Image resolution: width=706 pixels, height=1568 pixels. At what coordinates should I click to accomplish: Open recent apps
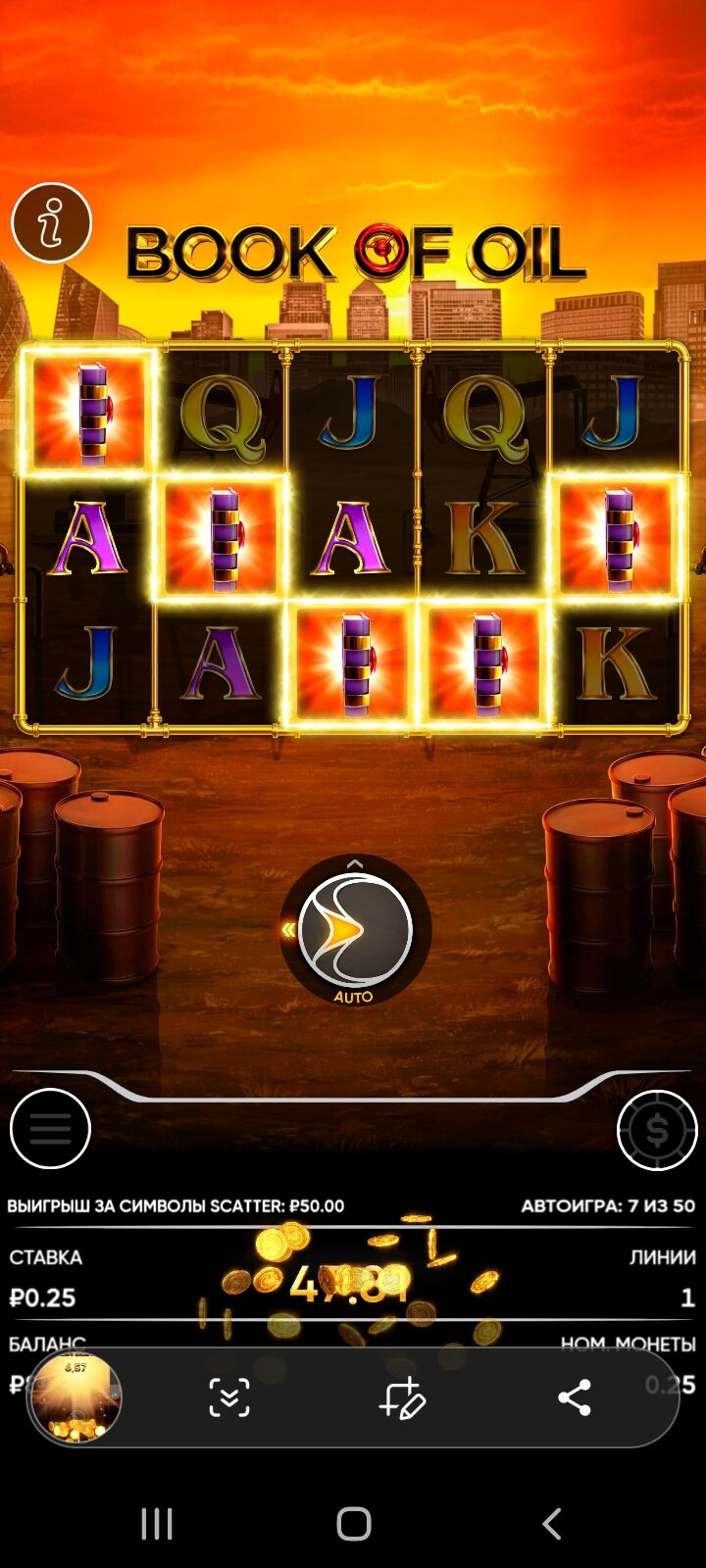click(157, 1524)
